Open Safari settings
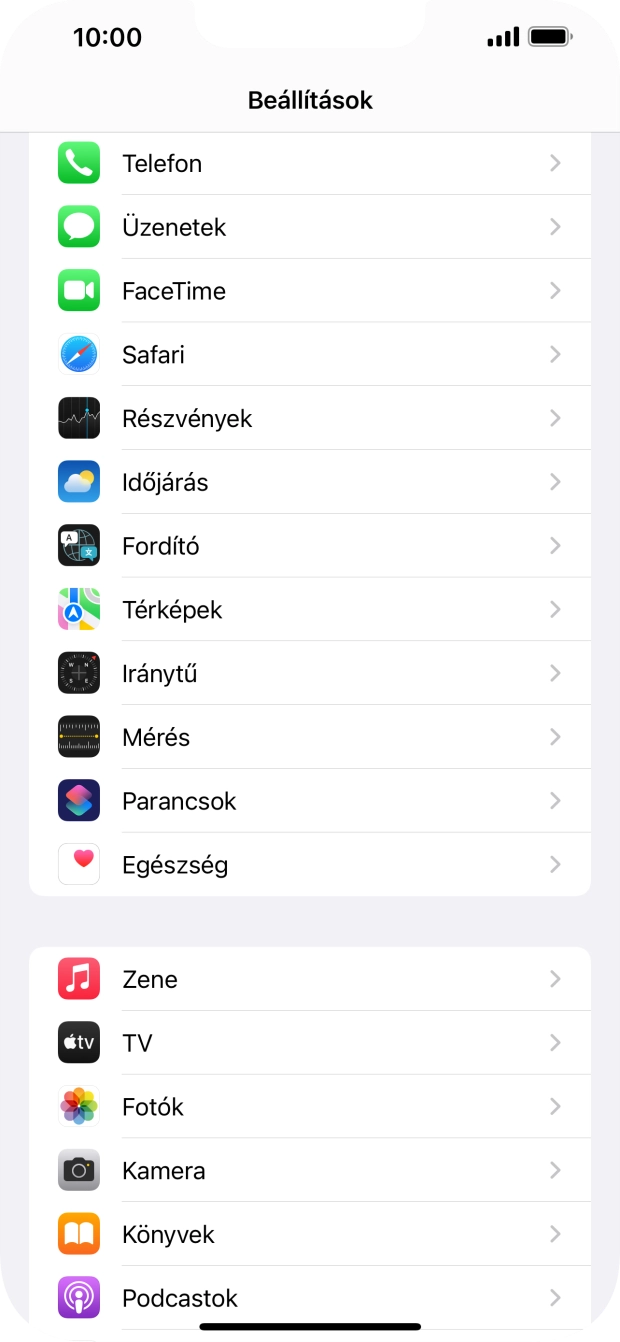Image resolution: width=620 pixels, height=1342 pixels. click(310, 355)
